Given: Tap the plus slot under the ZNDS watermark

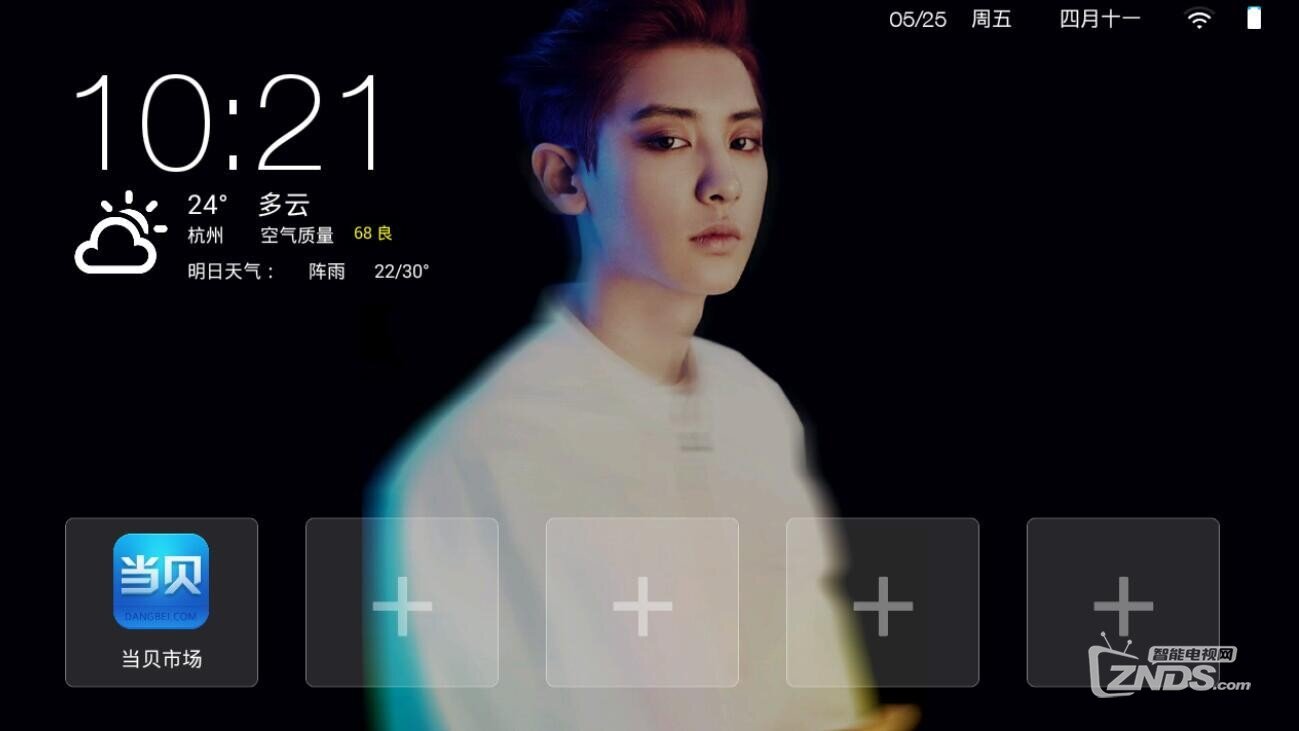Looking at the screenshot, I should (x=1122, y=603).
